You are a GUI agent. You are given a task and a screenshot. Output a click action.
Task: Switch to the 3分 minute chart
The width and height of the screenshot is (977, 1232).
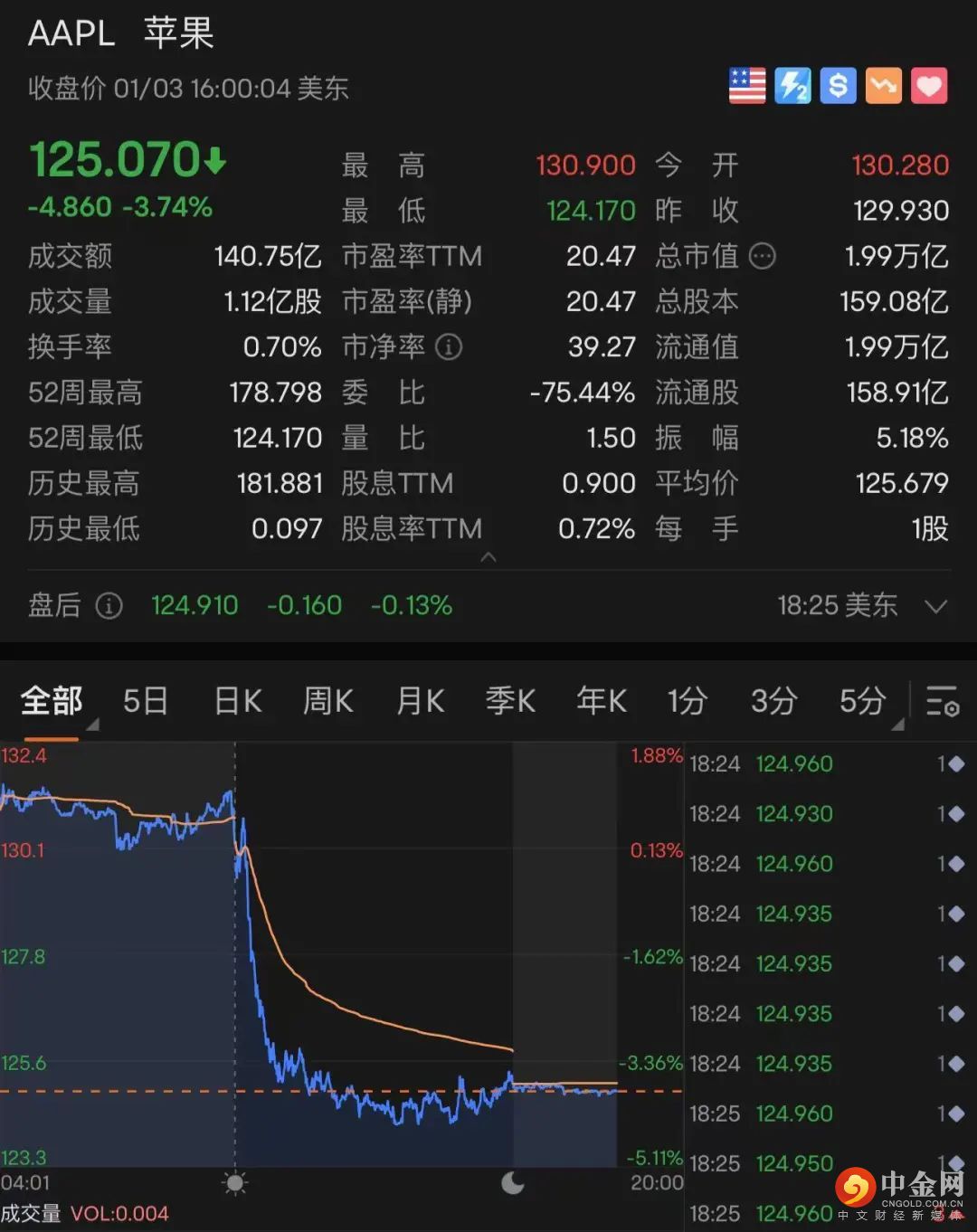773,701
